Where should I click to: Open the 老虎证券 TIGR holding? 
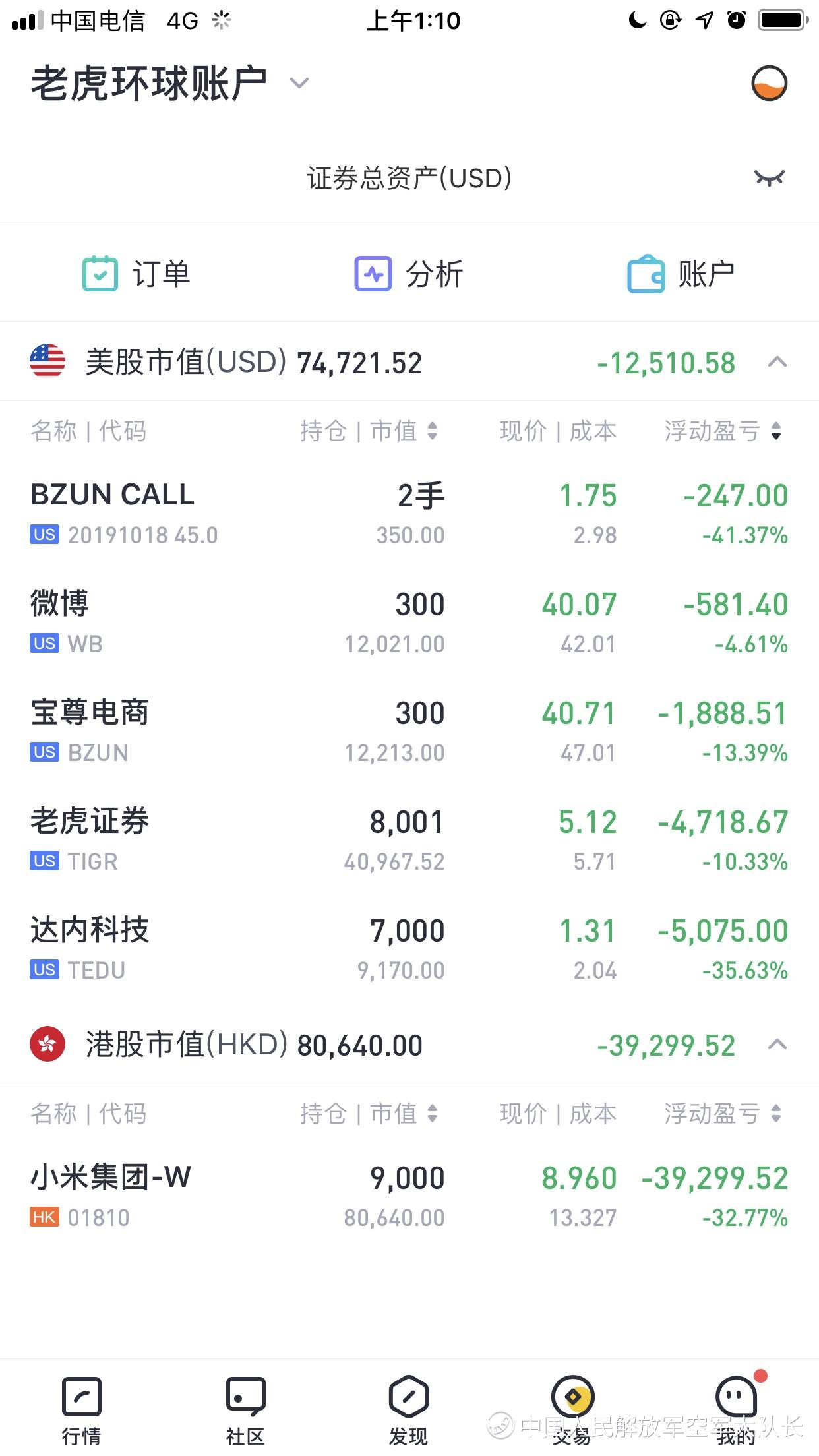click(409, 839)
